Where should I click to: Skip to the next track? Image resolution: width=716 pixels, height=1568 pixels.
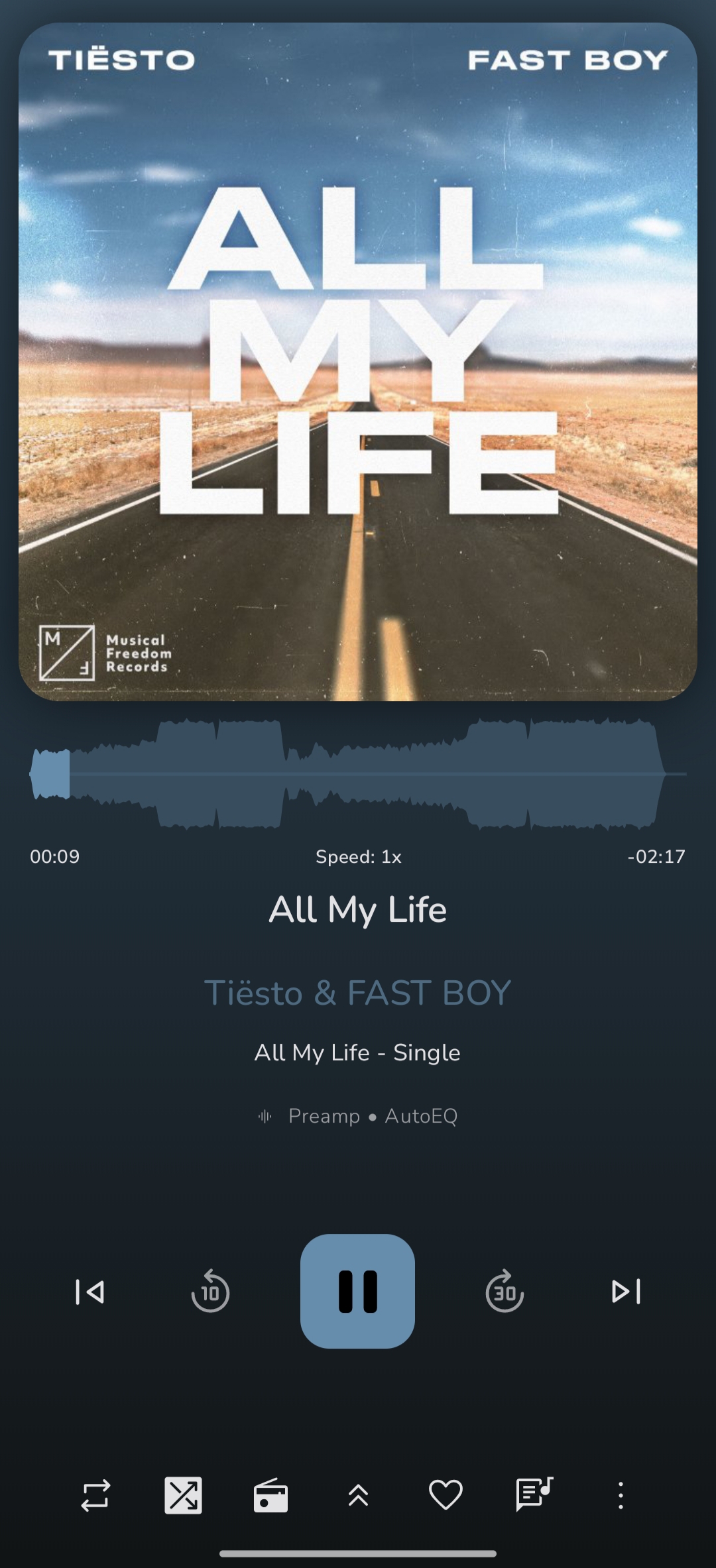(626, 1291)
